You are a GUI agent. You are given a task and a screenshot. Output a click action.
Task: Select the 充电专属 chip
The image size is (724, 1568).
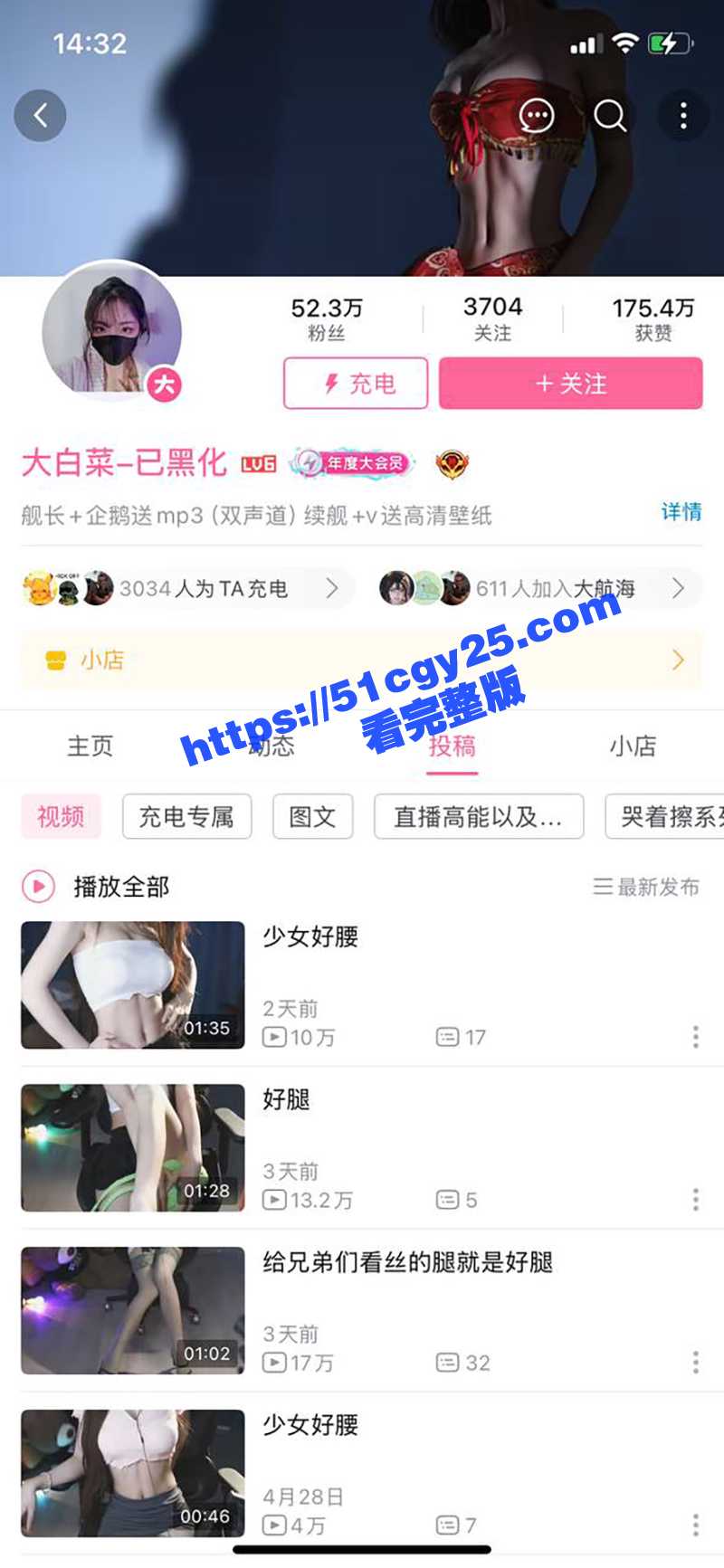tap(186, 817)
